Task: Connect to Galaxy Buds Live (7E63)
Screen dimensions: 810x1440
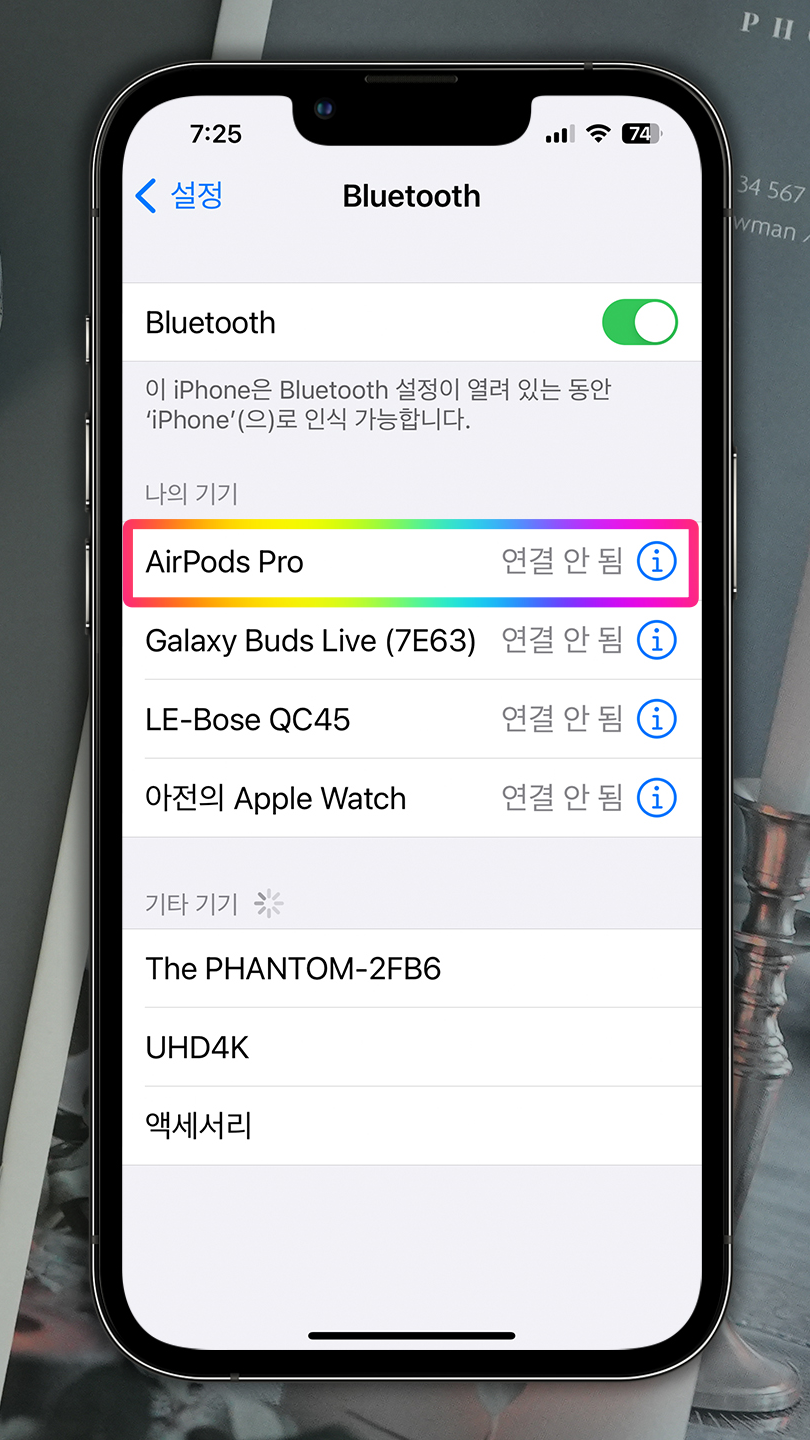Action: [411, 640]
